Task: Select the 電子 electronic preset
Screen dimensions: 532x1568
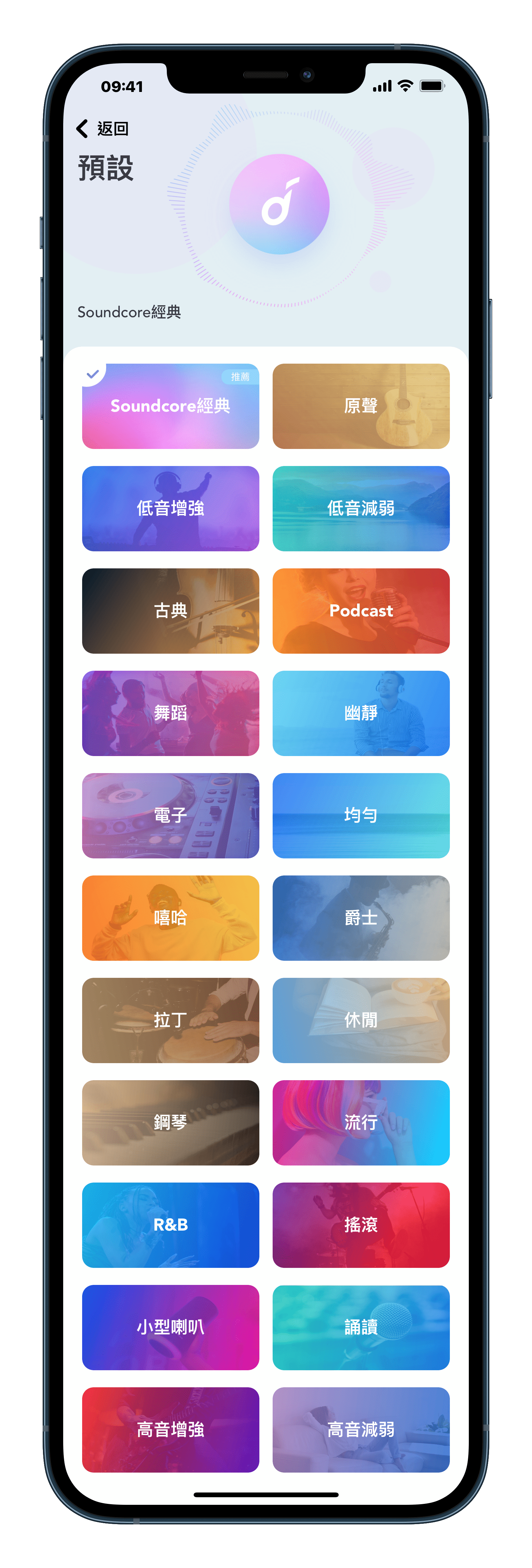Action: (x=170, y=815)
